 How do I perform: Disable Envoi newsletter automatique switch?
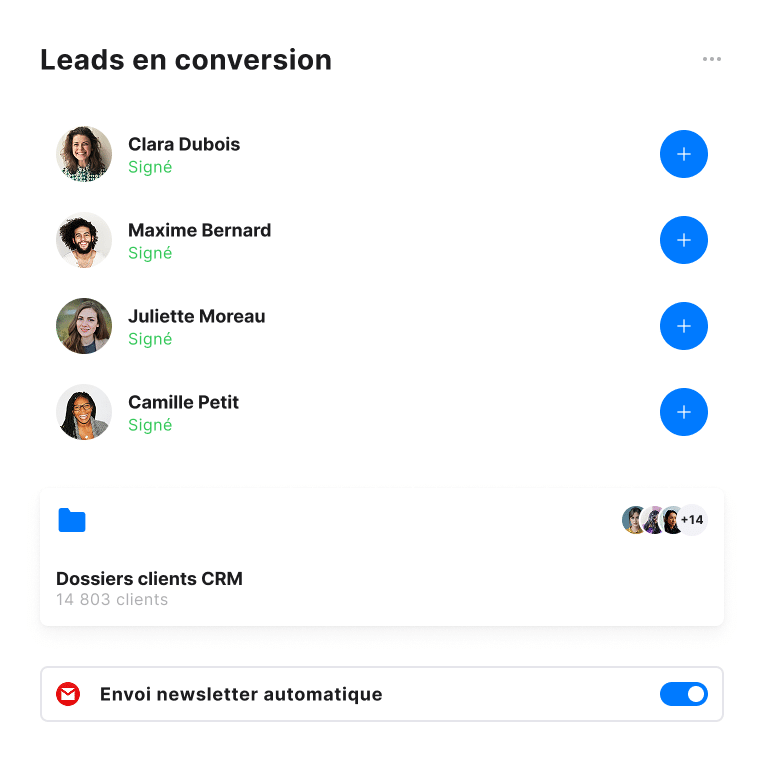click(x=684, y=694)
